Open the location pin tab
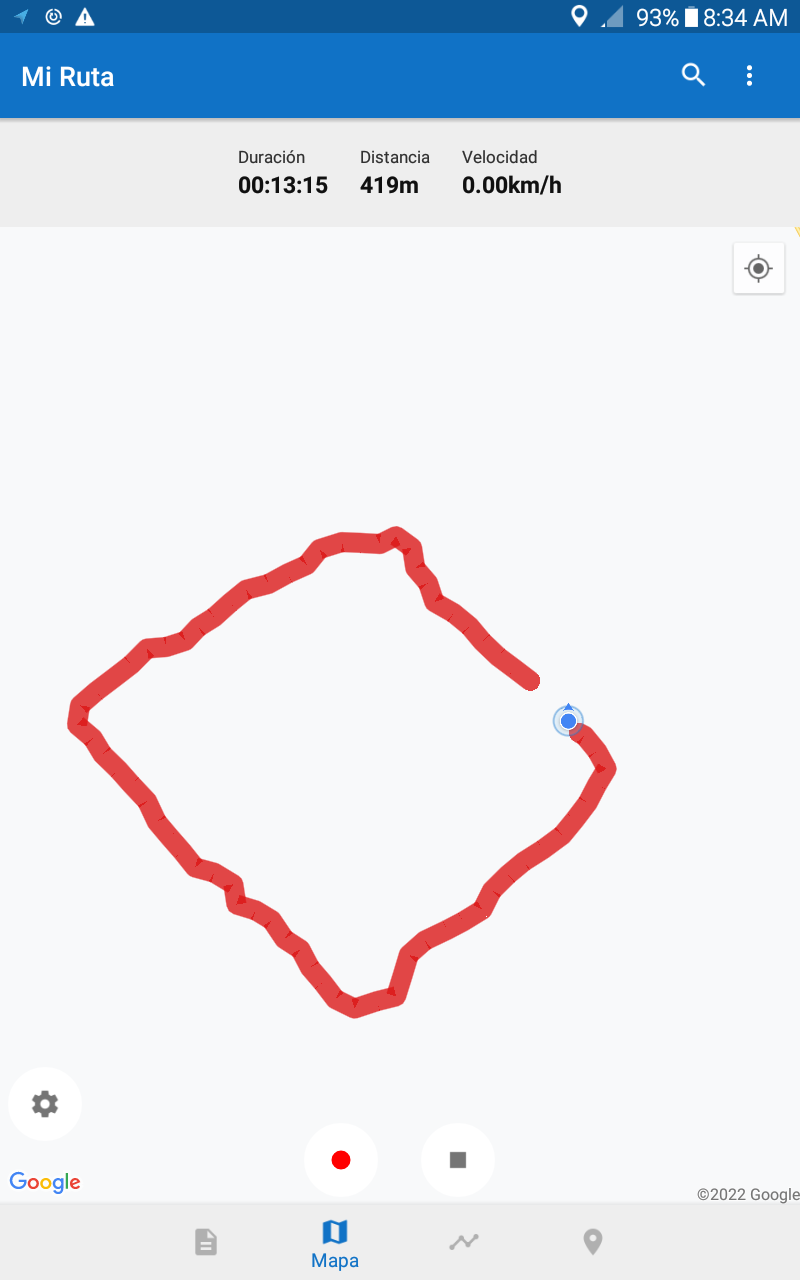 tap(593, 1242)
